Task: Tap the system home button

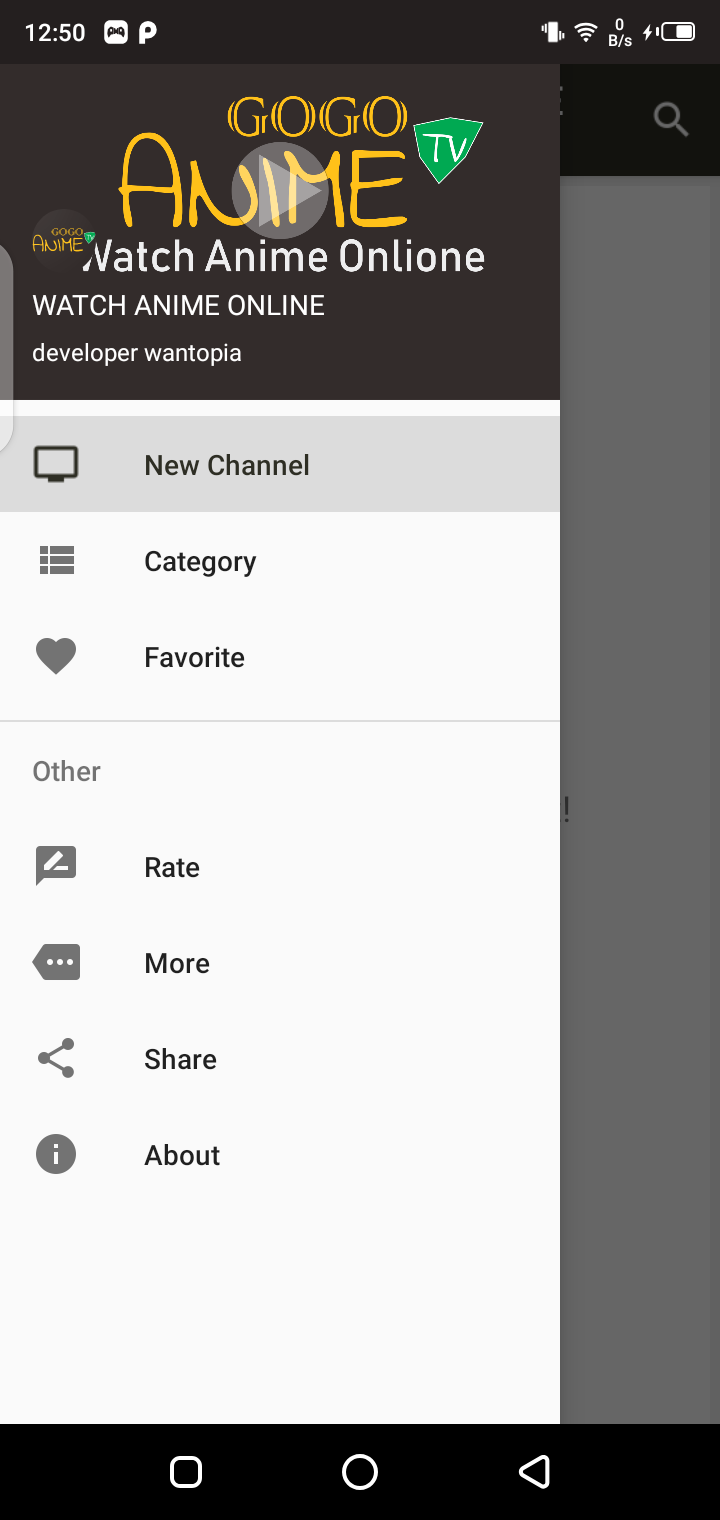Action: (x=360, y=1472)
